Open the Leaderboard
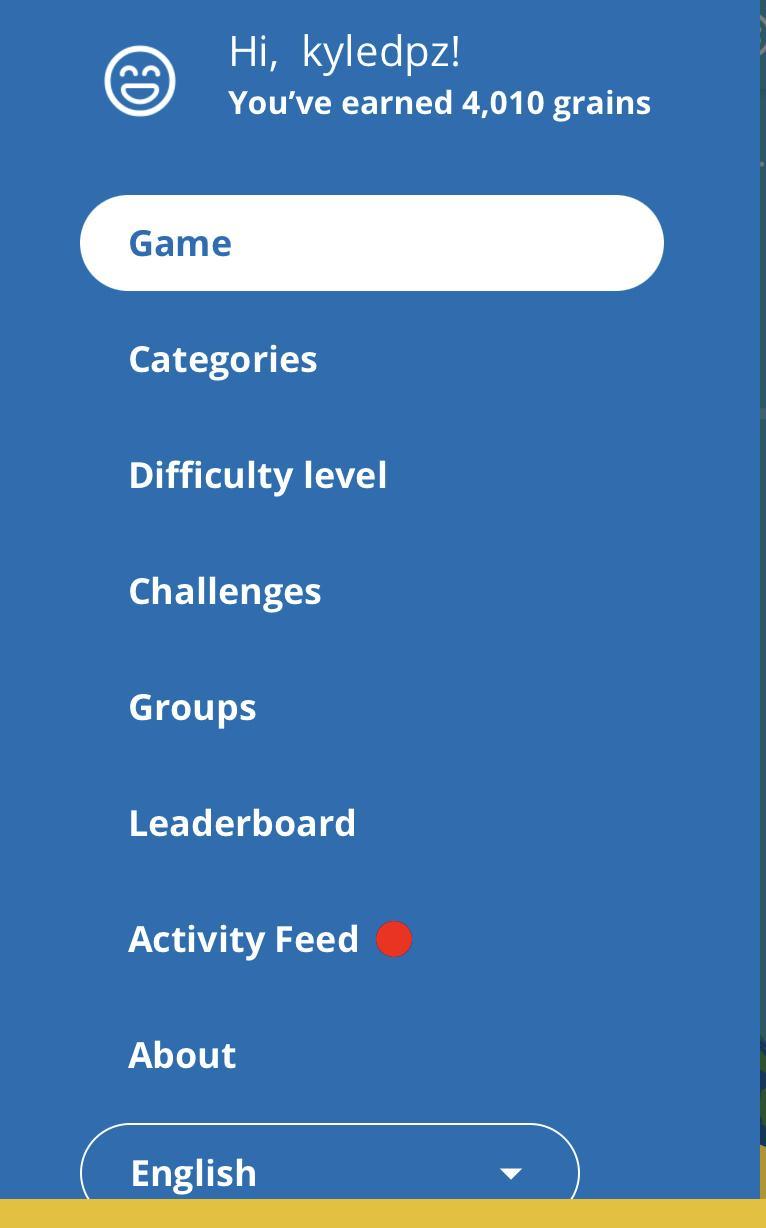Screen dimensions: 766x1228 [242, 823]
